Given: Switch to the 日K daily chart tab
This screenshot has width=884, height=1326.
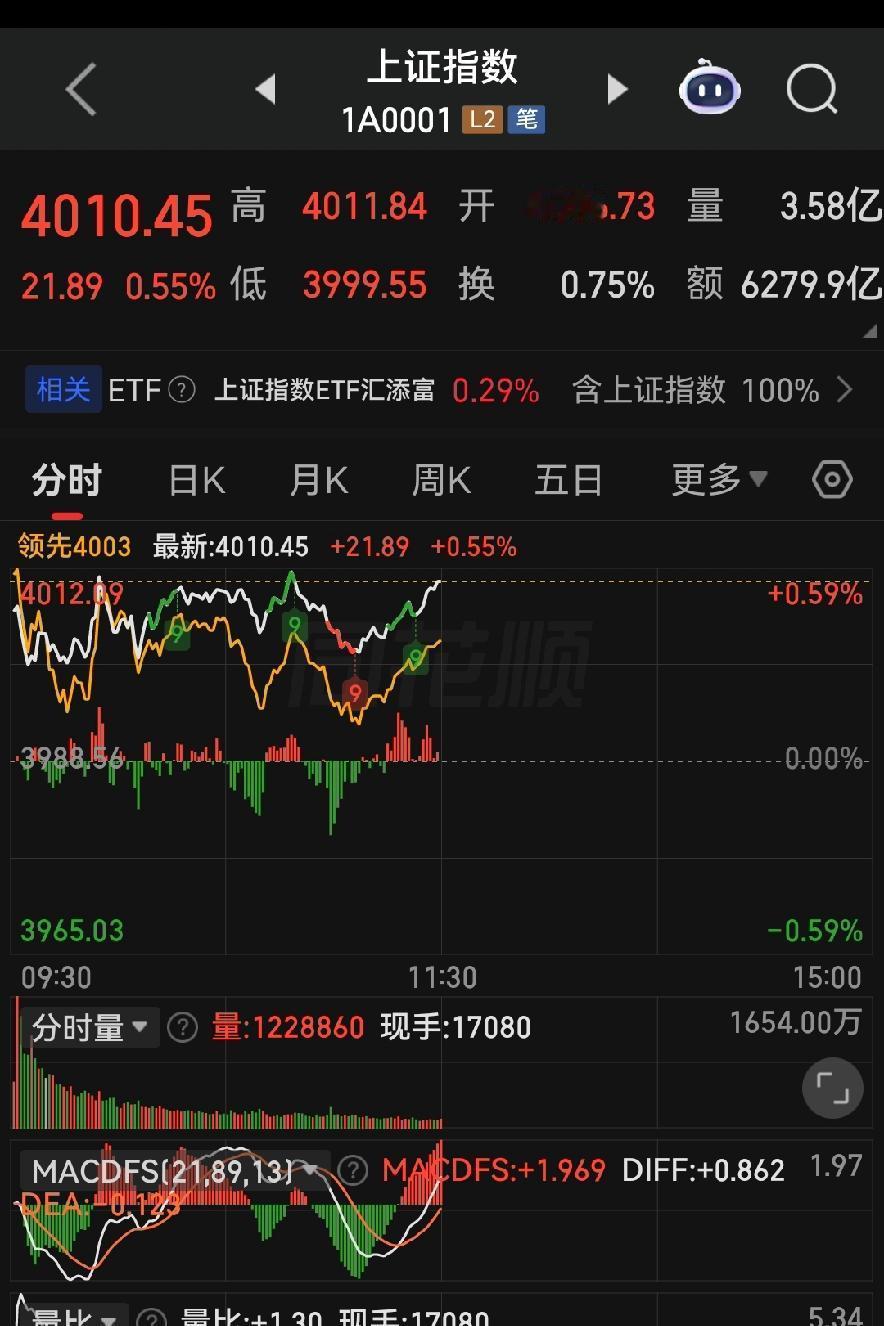Looking at the screenshot, I should tap(194, 480).
